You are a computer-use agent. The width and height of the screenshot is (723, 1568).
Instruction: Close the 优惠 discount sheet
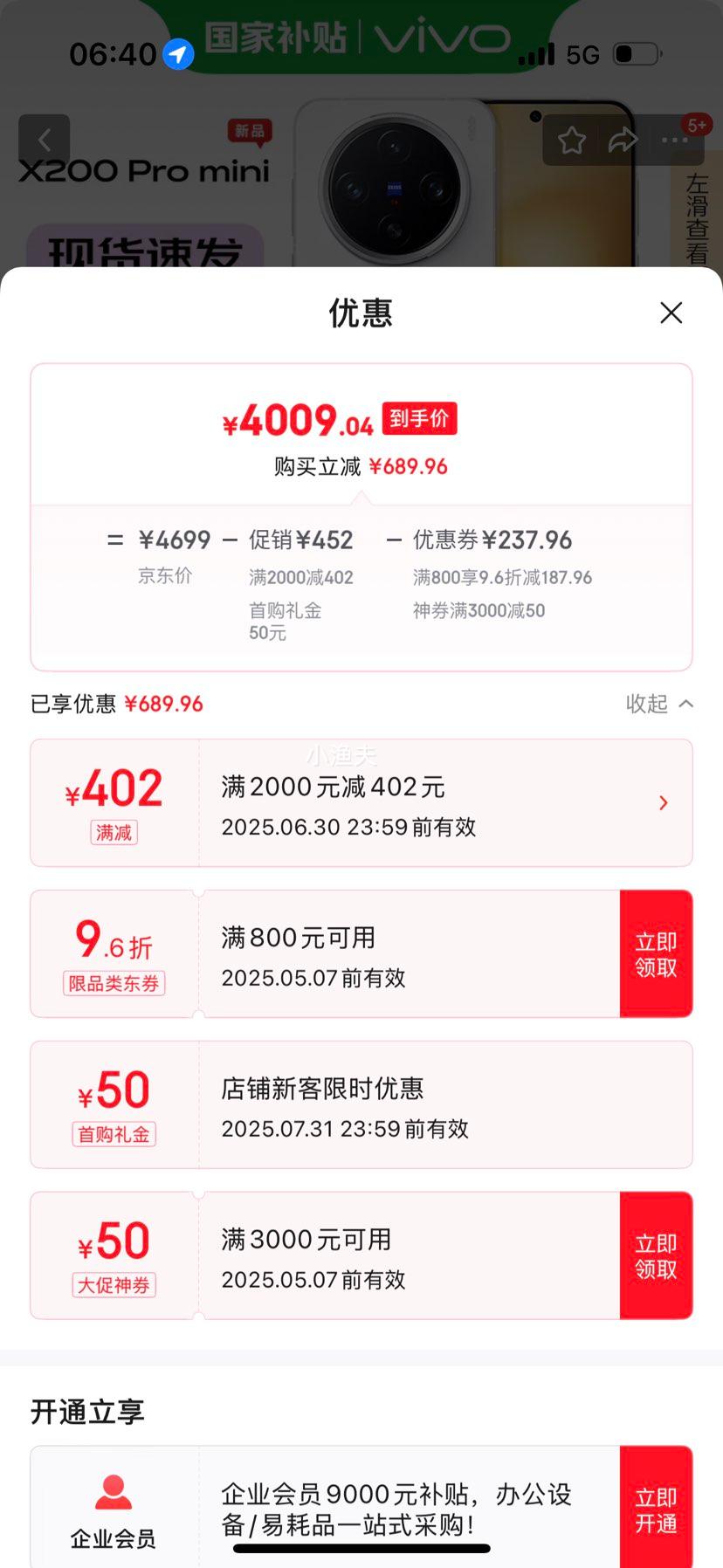[671, 313]
